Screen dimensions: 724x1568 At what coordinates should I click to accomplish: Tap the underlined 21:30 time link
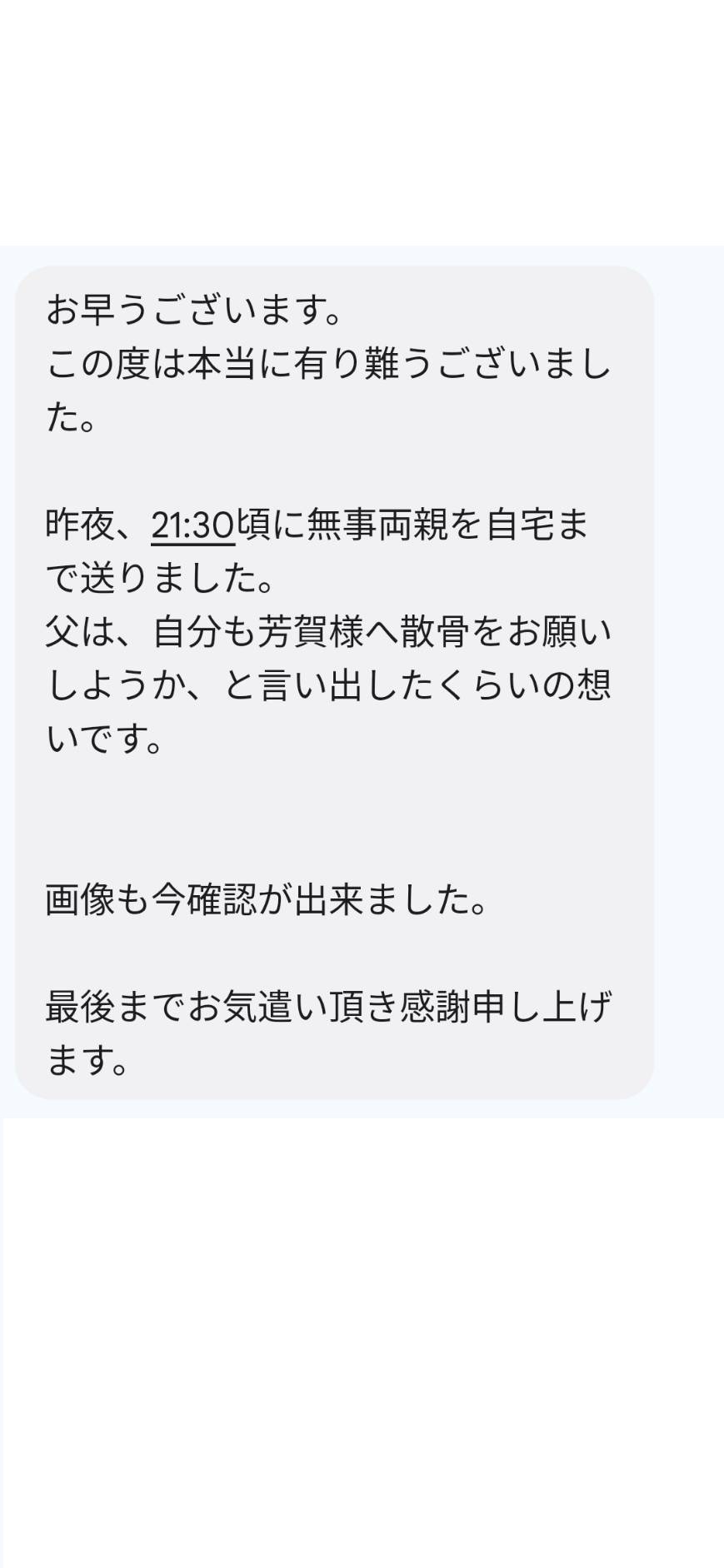click(x=192, y=525)
